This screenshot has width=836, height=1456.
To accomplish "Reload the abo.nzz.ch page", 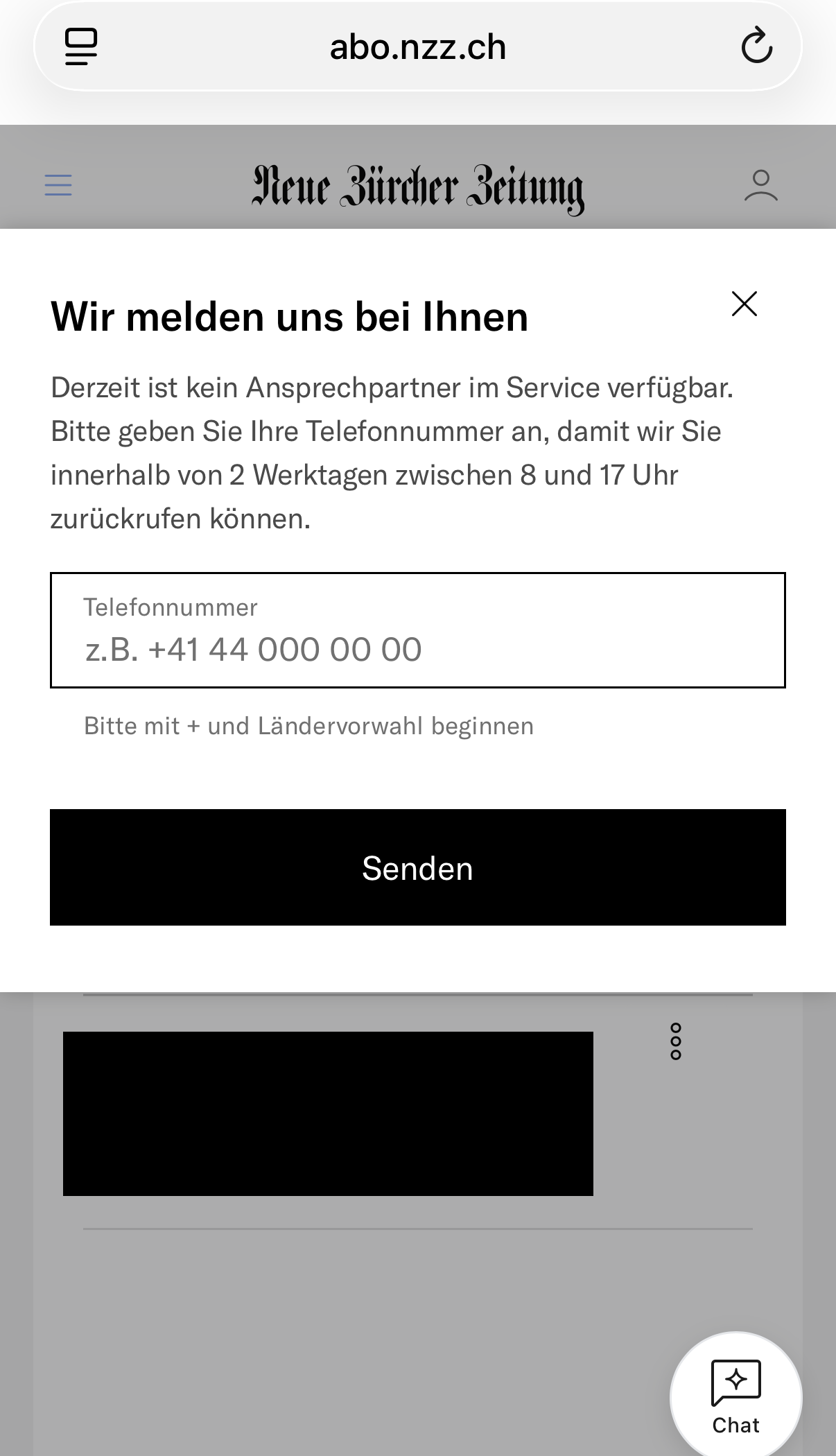I will pyautogui.click(x=756, y=46).
